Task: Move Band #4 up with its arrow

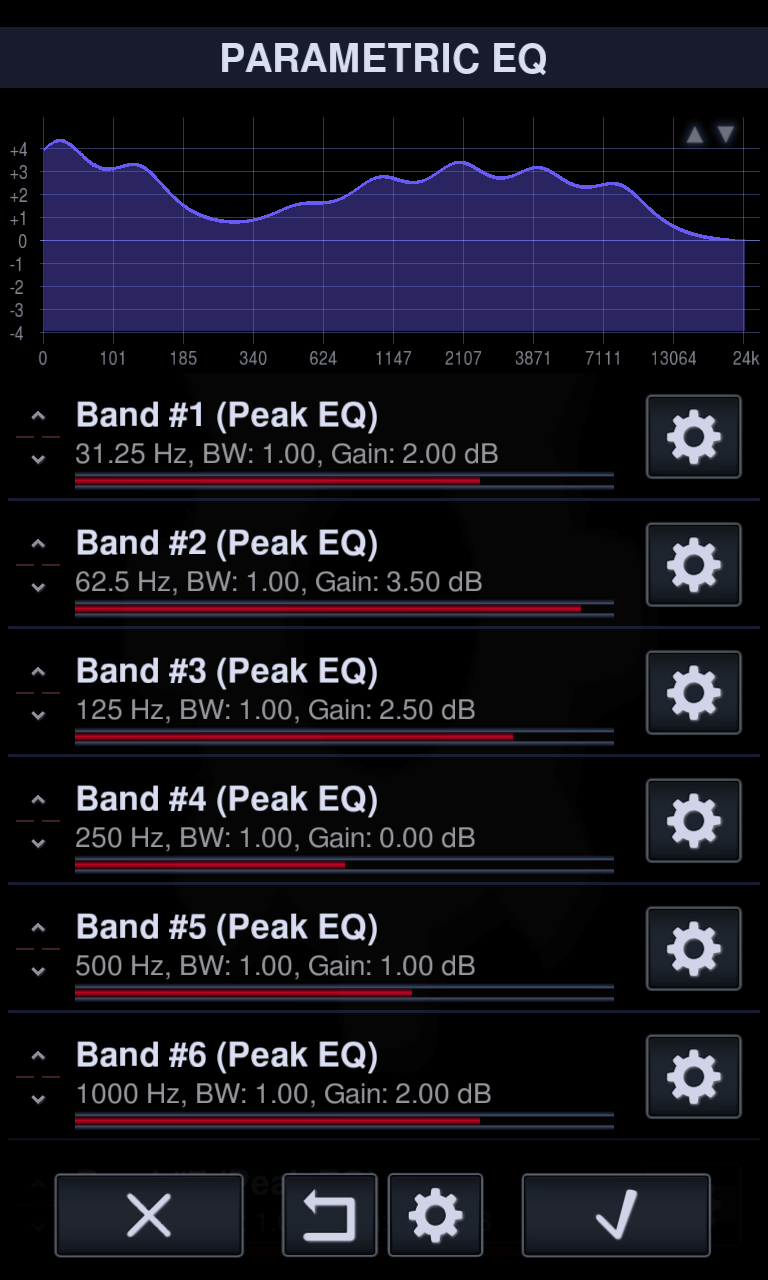Action: (38, 800)
